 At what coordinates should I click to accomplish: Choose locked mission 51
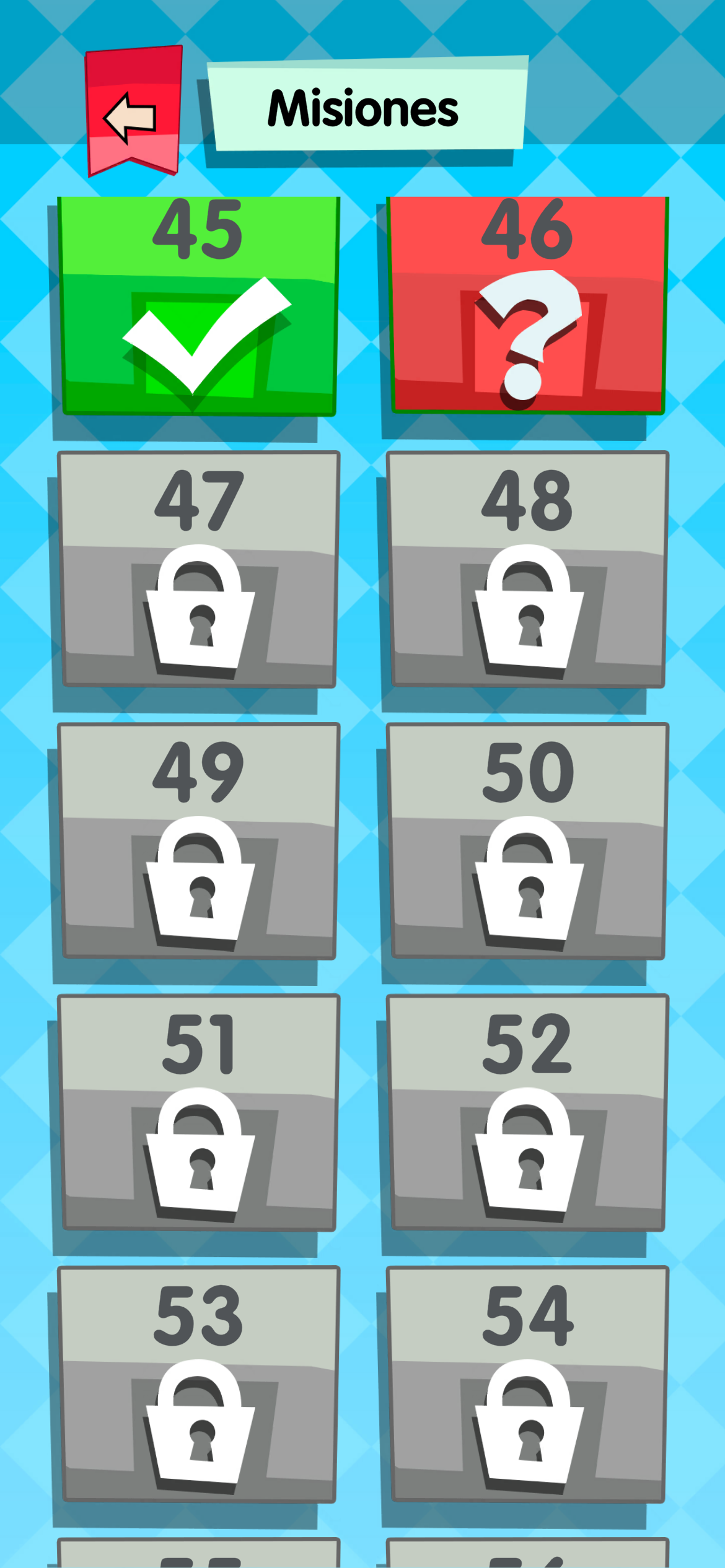198,1112
